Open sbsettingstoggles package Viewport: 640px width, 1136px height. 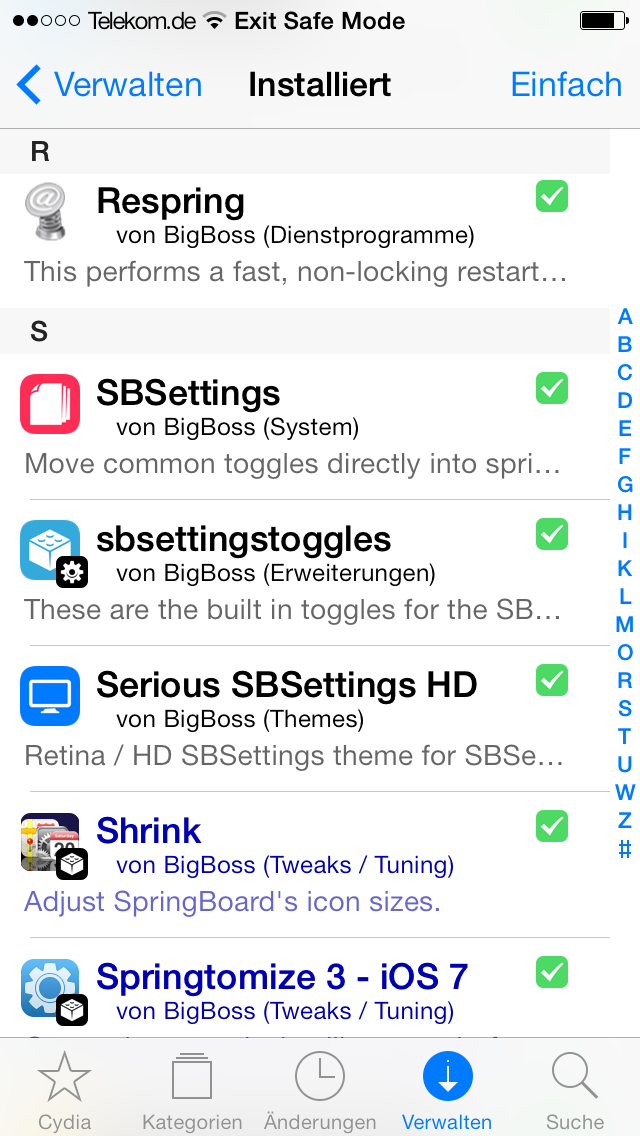(x=300, y=574)
